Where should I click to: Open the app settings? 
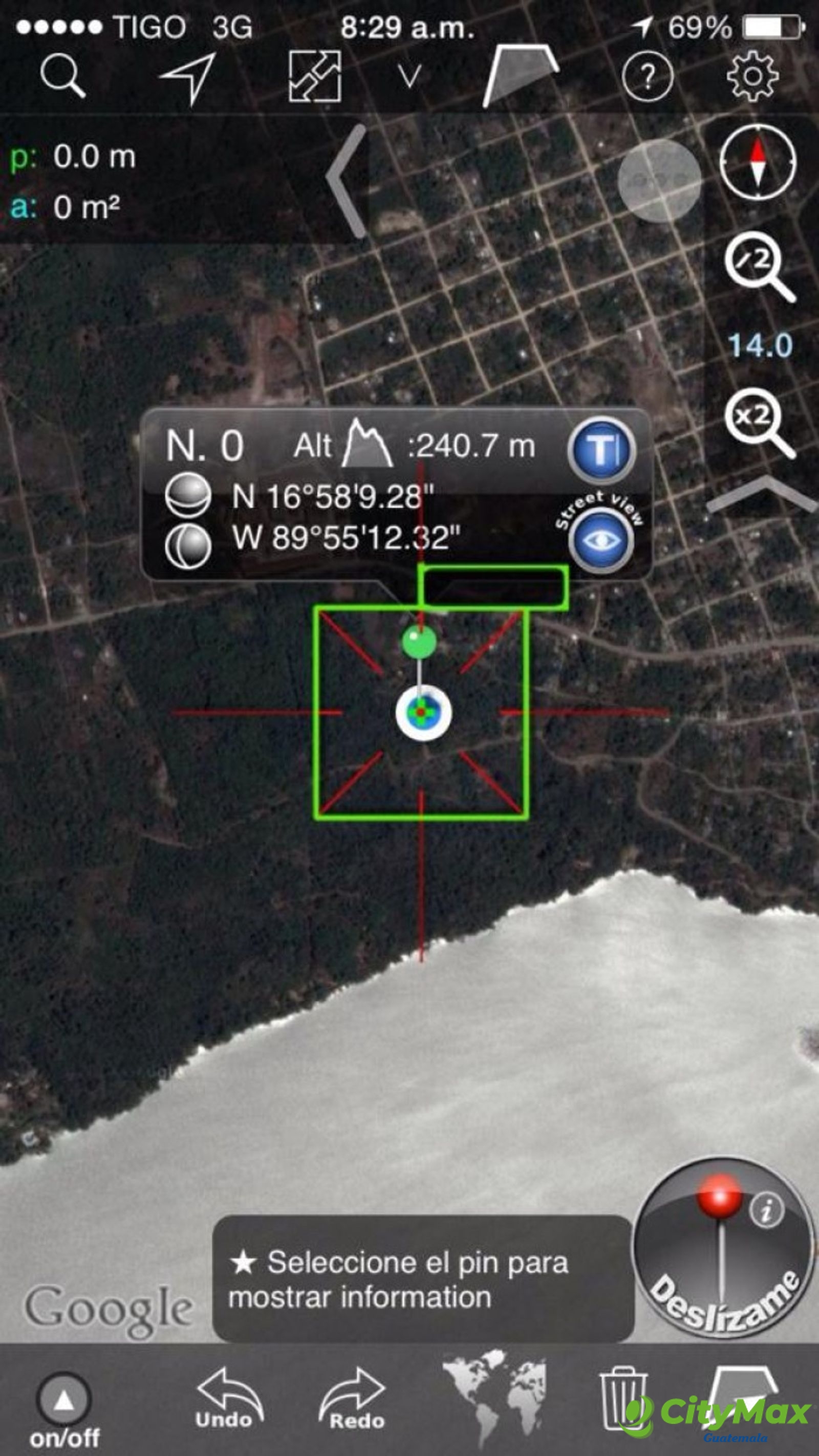[752, 75]
